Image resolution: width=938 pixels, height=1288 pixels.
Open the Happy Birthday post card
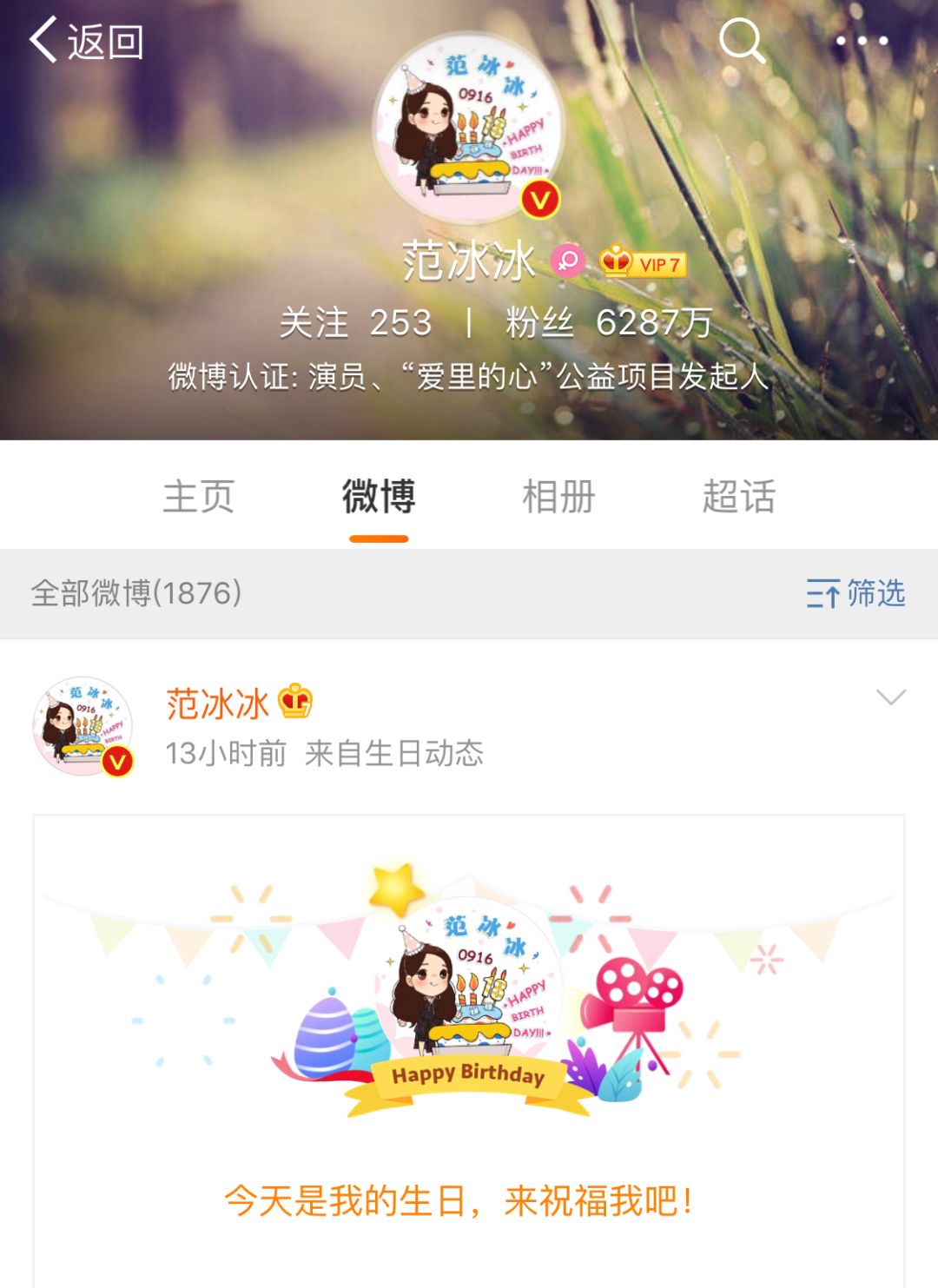coord(469,1042)
